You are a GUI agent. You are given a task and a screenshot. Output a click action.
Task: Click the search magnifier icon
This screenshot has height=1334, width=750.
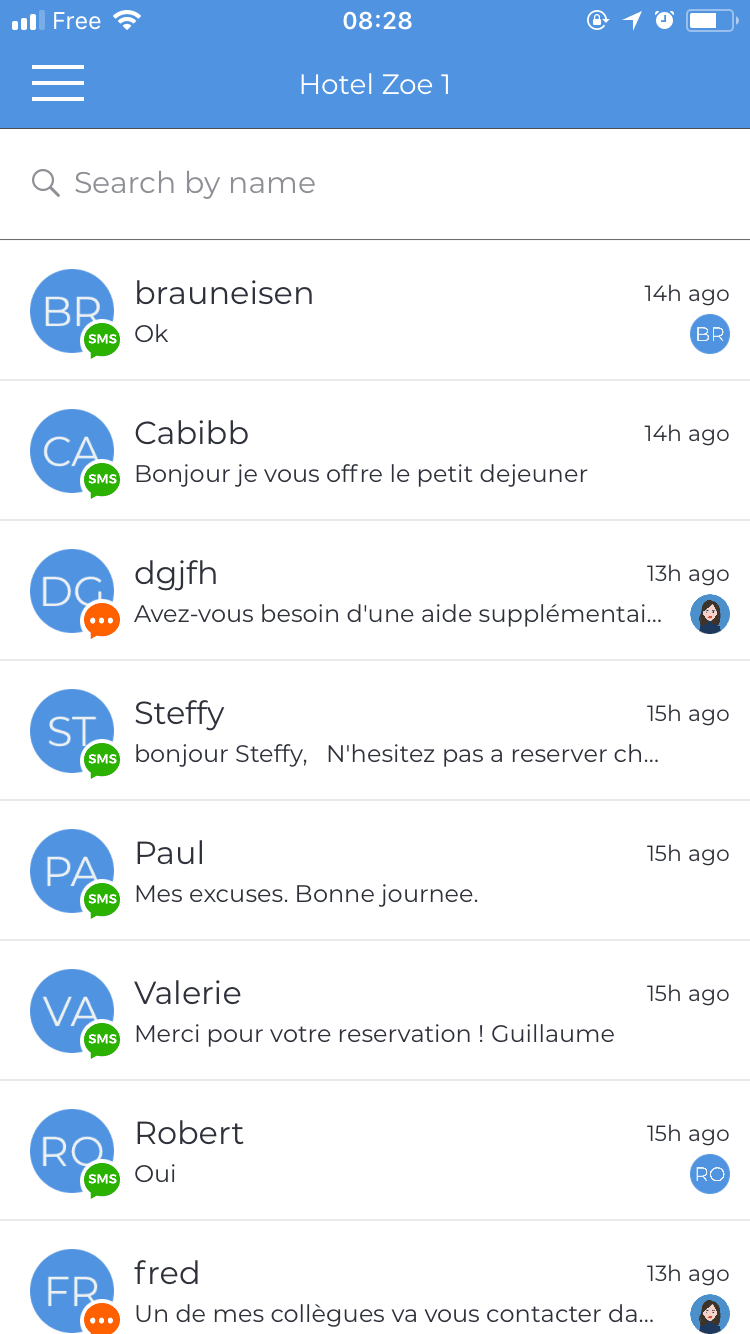[x=45, y=183]
